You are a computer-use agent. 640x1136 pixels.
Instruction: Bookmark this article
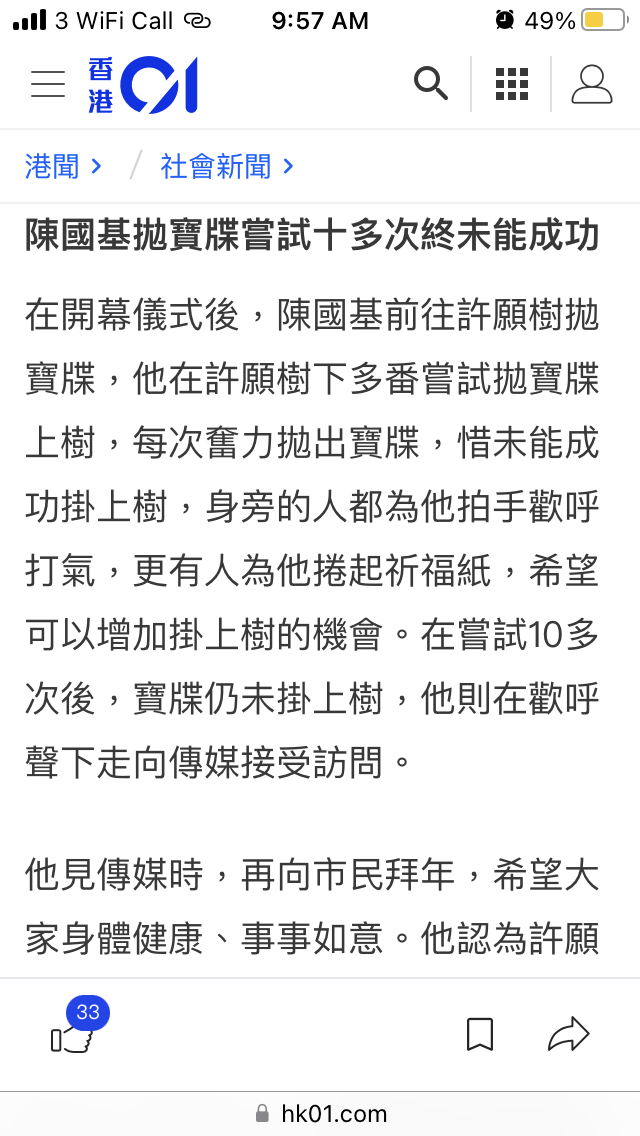pos(480,1034)
